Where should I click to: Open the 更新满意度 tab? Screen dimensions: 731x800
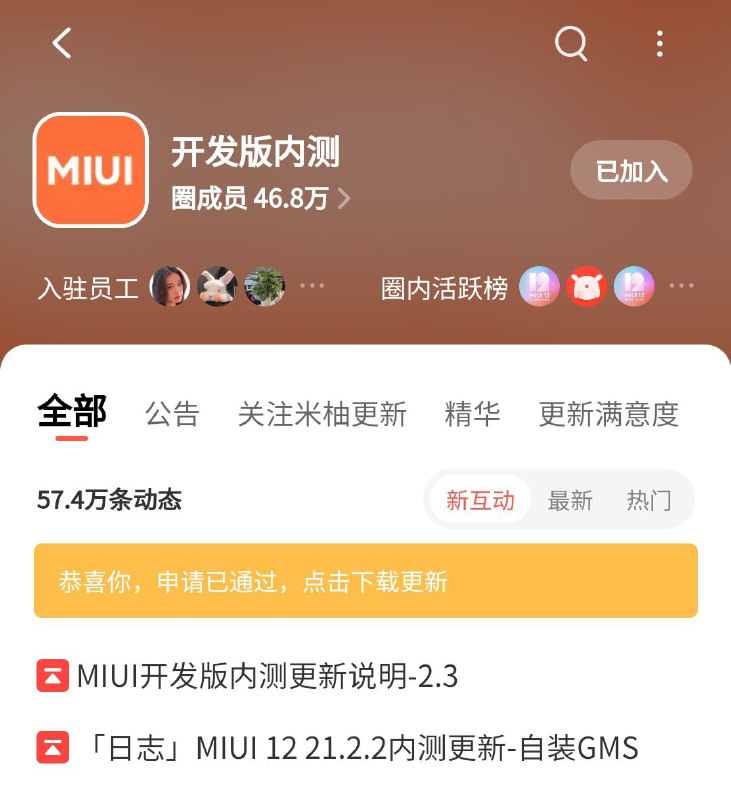pyautogui.click(x=609, y=412)
